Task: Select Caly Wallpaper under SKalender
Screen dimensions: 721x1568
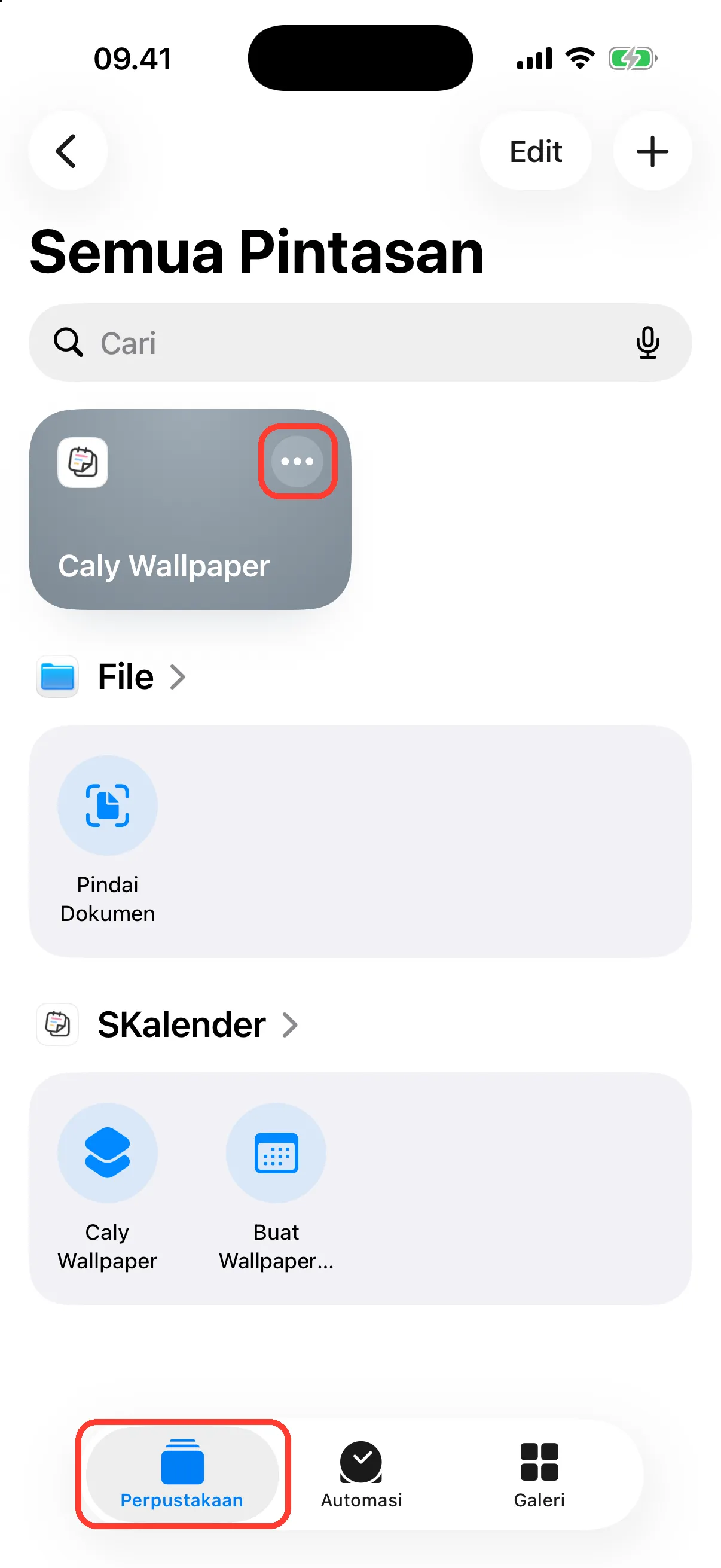Action: (x=108, y=1188)
